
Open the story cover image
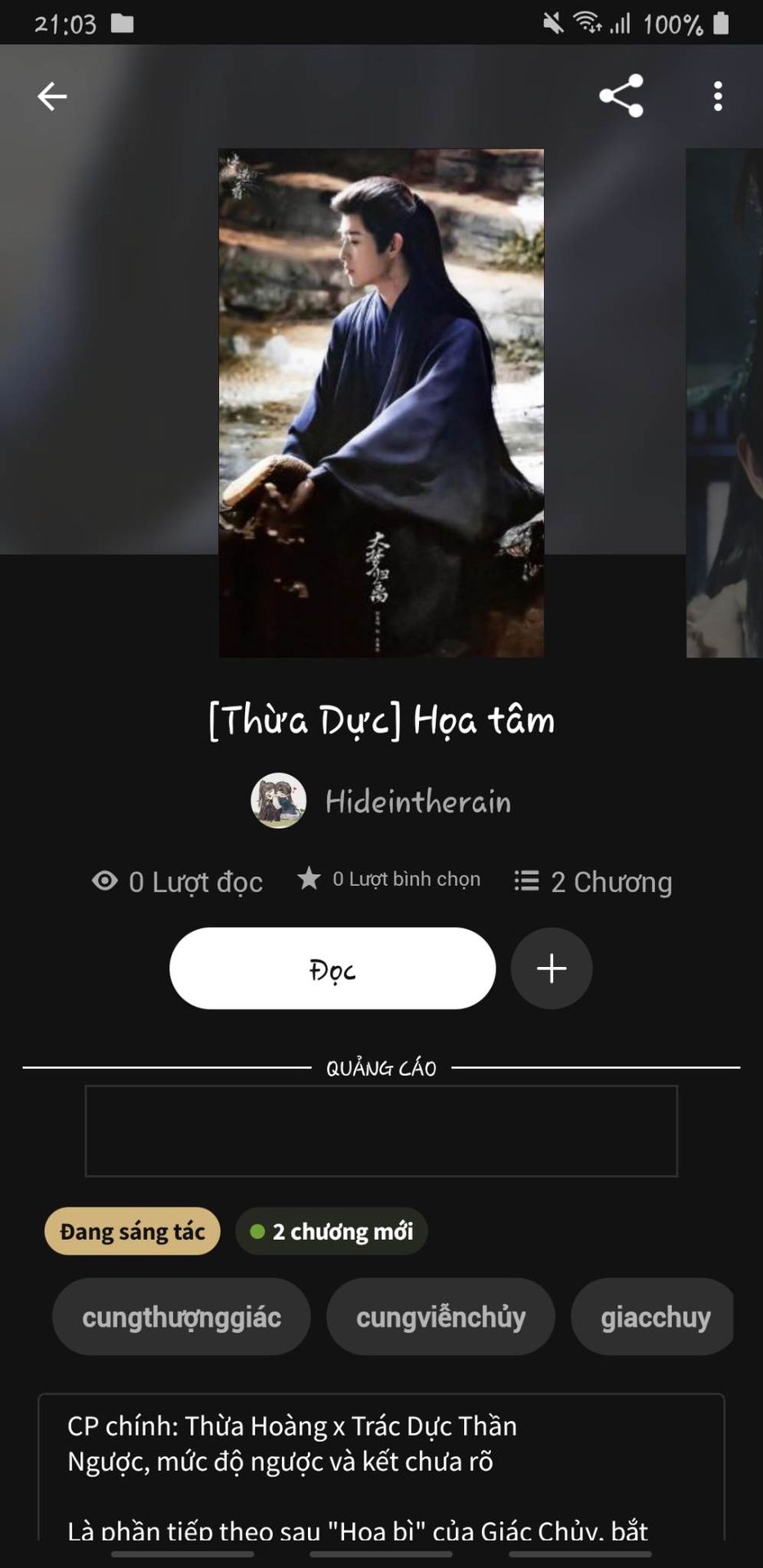tap(381, 403)
